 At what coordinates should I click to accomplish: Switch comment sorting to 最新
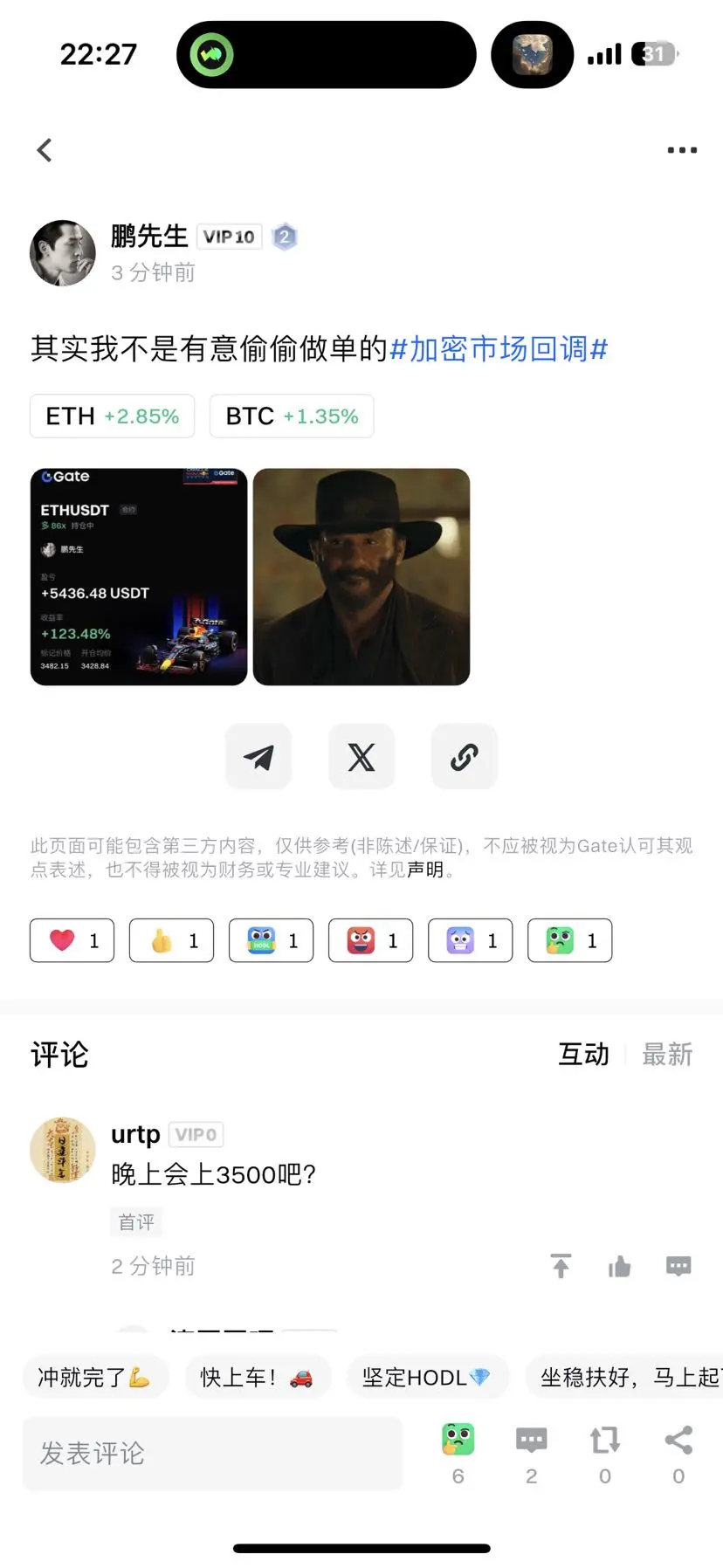click(x=667, y=1055)
